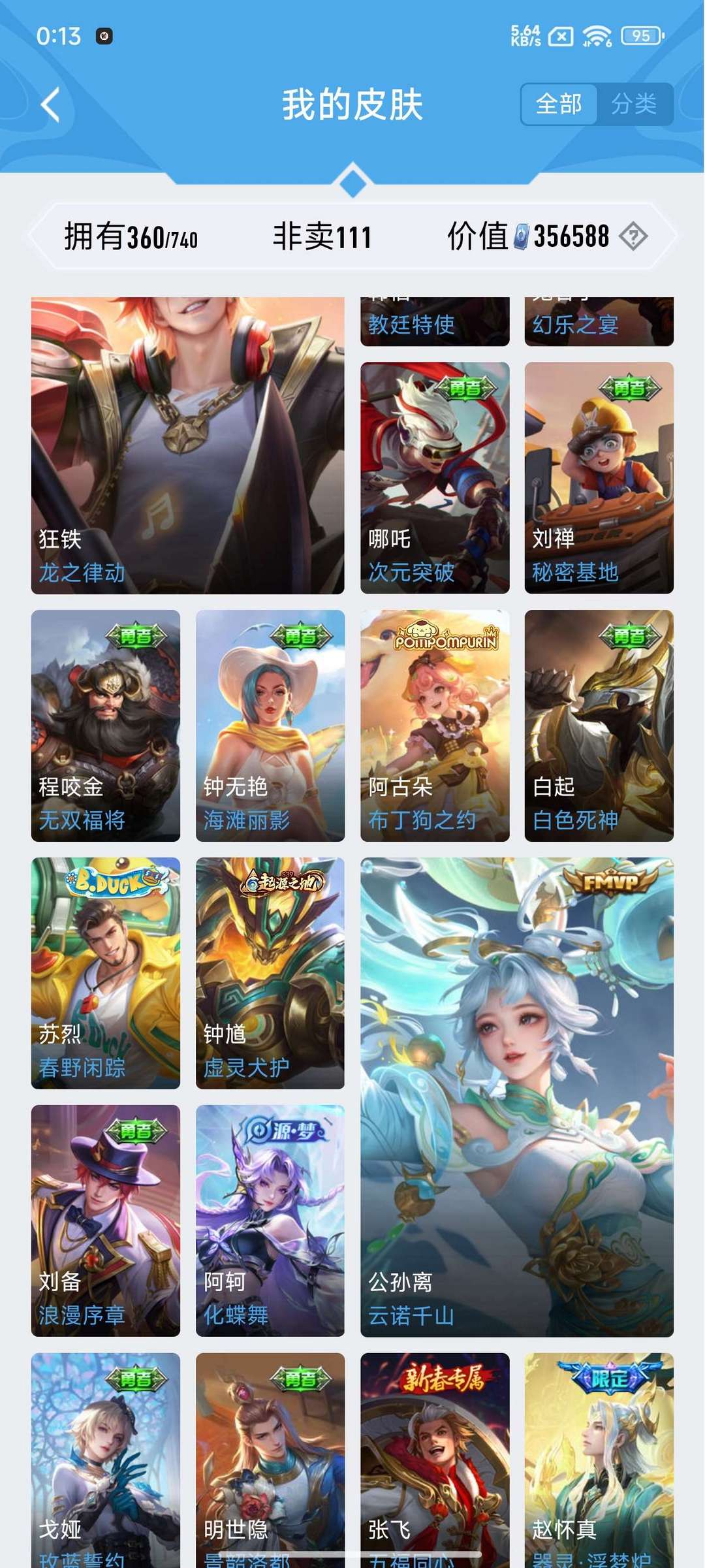View the 张飞 新春专属 skin
Image resolution: width=705 pixels, height=1568 pixels.
435,1456
